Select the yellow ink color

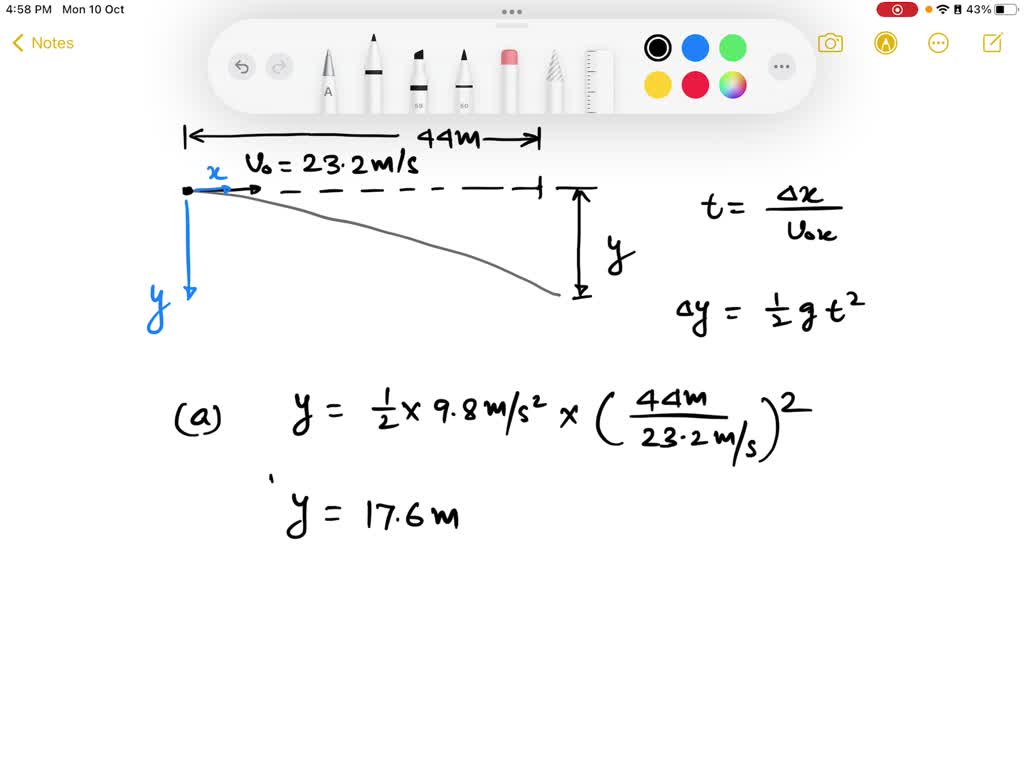[x=657, y=85]
